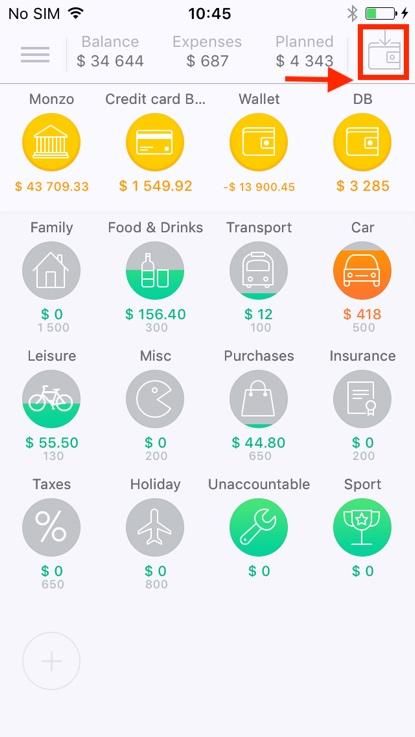Tap the Car category
Image resolution: width=415 pixels, height=737 pixels.
pyautogui.click(x=362, y=271)
